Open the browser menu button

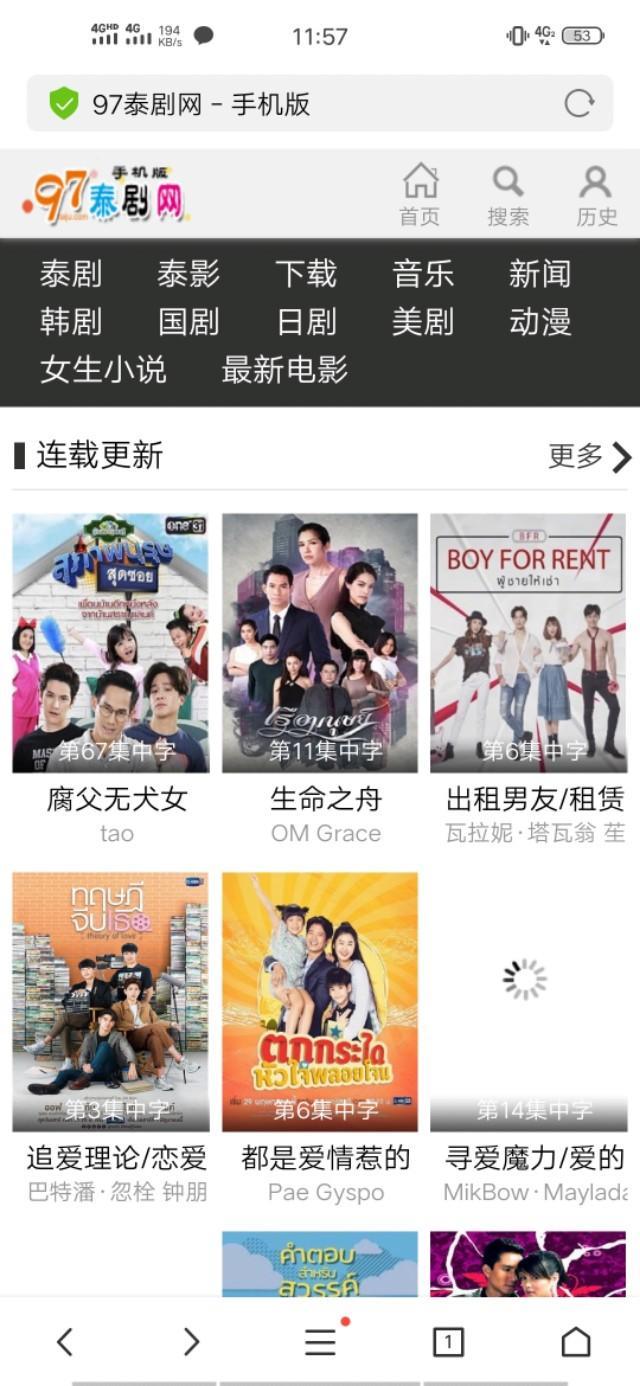coord(320,1342)
